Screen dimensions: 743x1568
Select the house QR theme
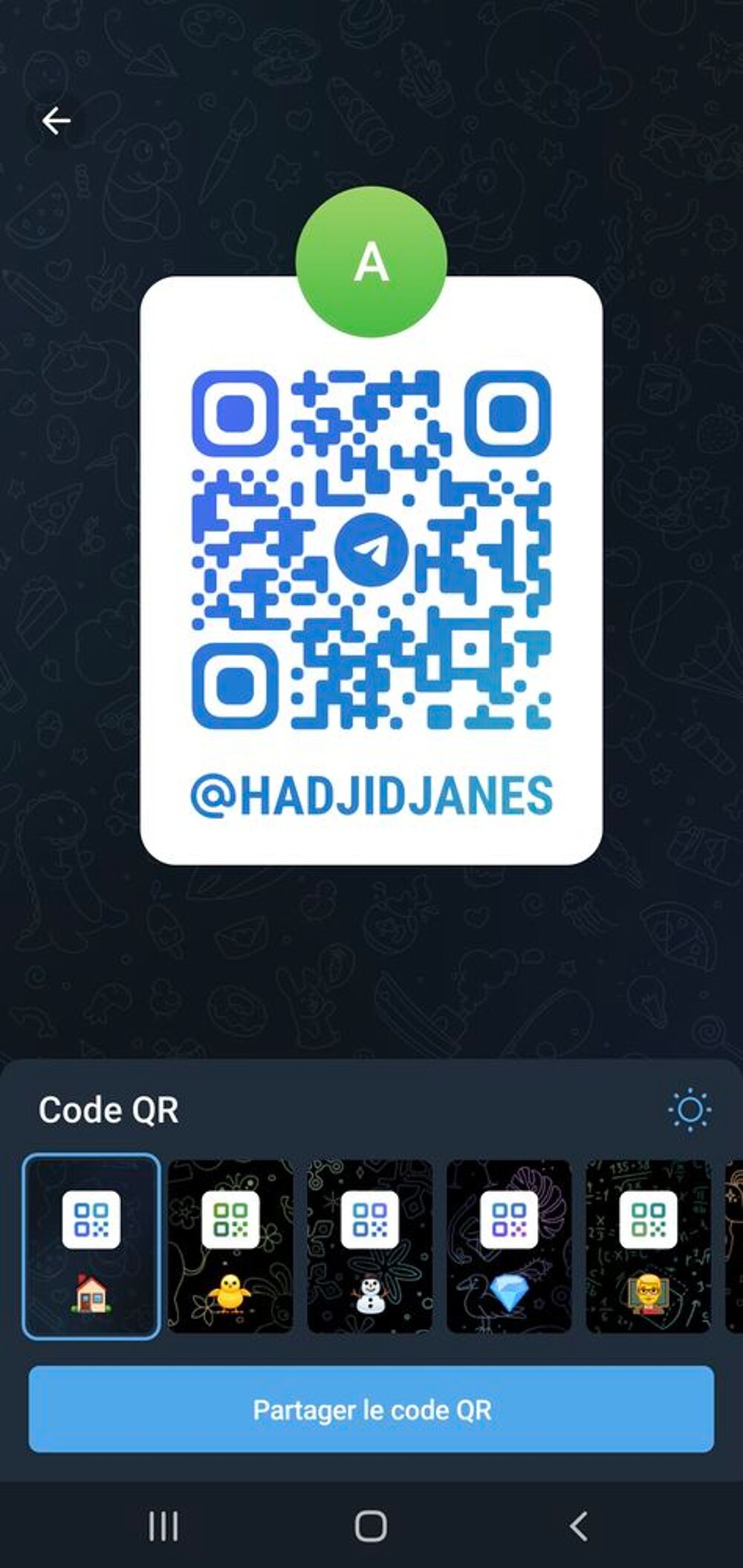pyautogui.click(x=91, y=1246)
